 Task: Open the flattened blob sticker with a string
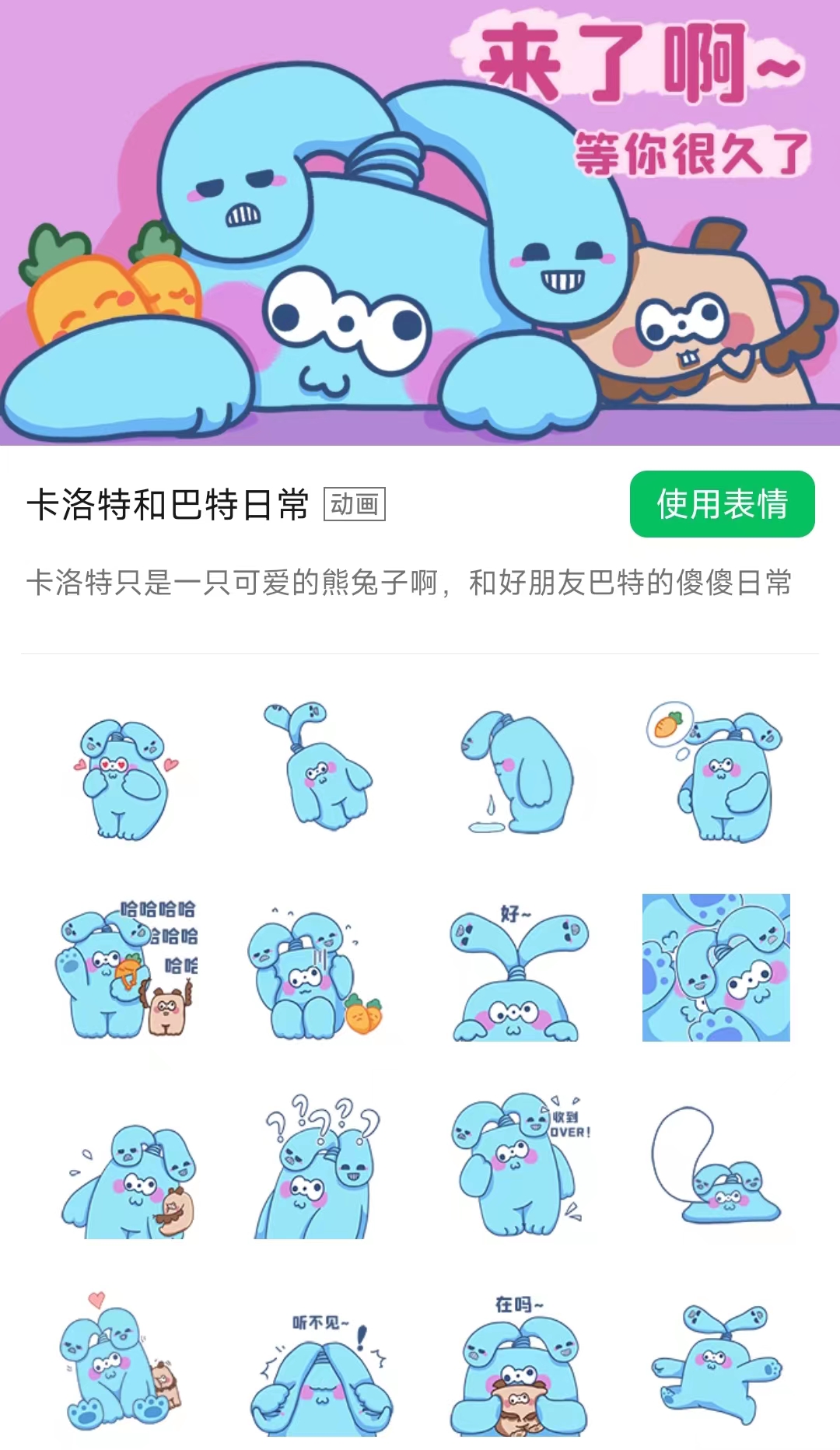(716, 1167)
